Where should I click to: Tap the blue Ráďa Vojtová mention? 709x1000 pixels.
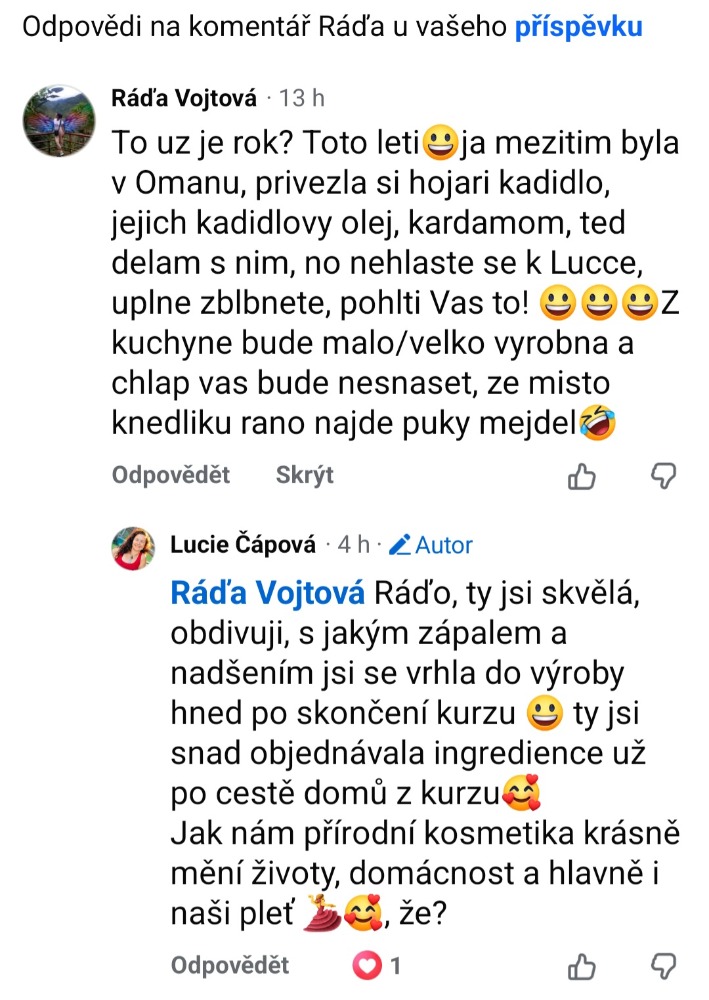[x=267, y=594]
